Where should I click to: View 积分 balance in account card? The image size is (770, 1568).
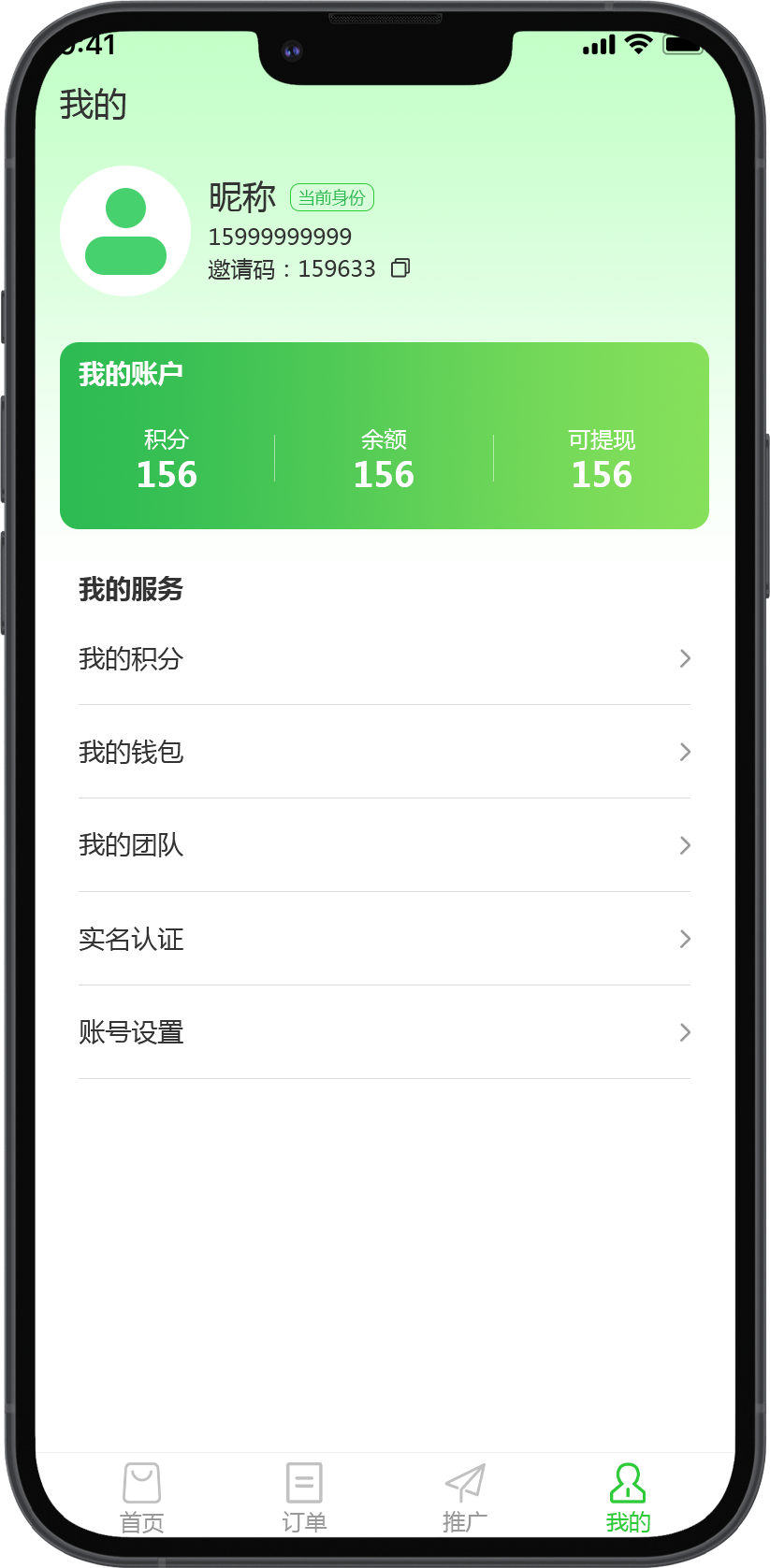click(167, 459)
